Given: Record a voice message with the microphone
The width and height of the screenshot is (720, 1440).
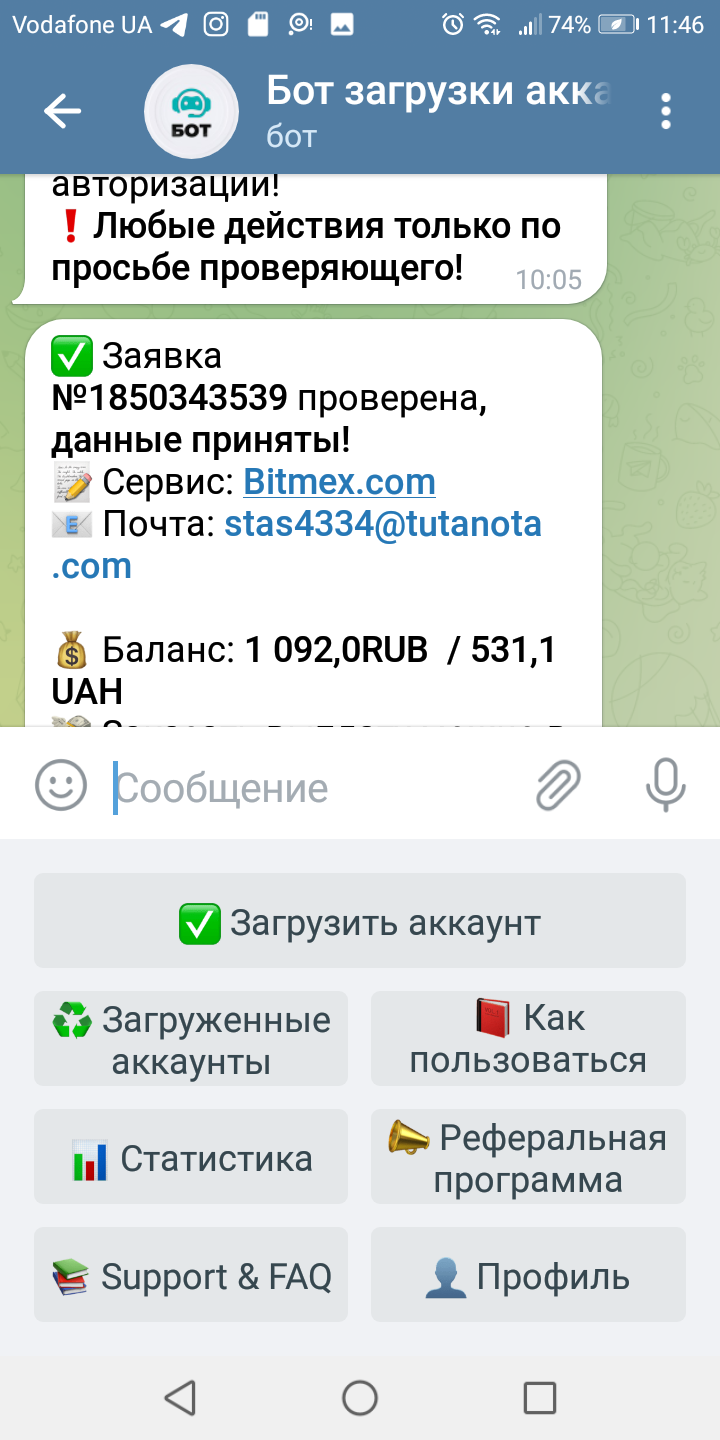Looking at the screenshot, I should (x=665, y=785).
